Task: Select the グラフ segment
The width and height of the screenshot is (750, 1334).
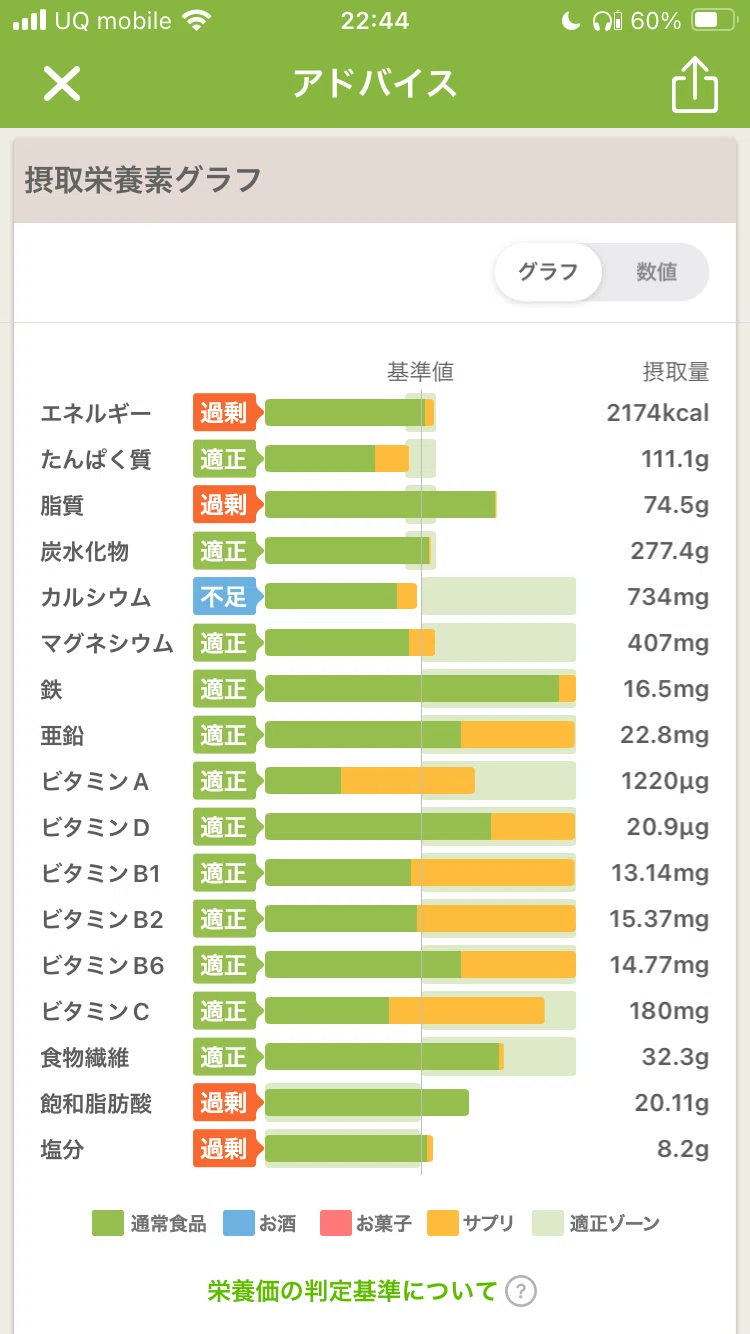Action: [x=548, y=272]
